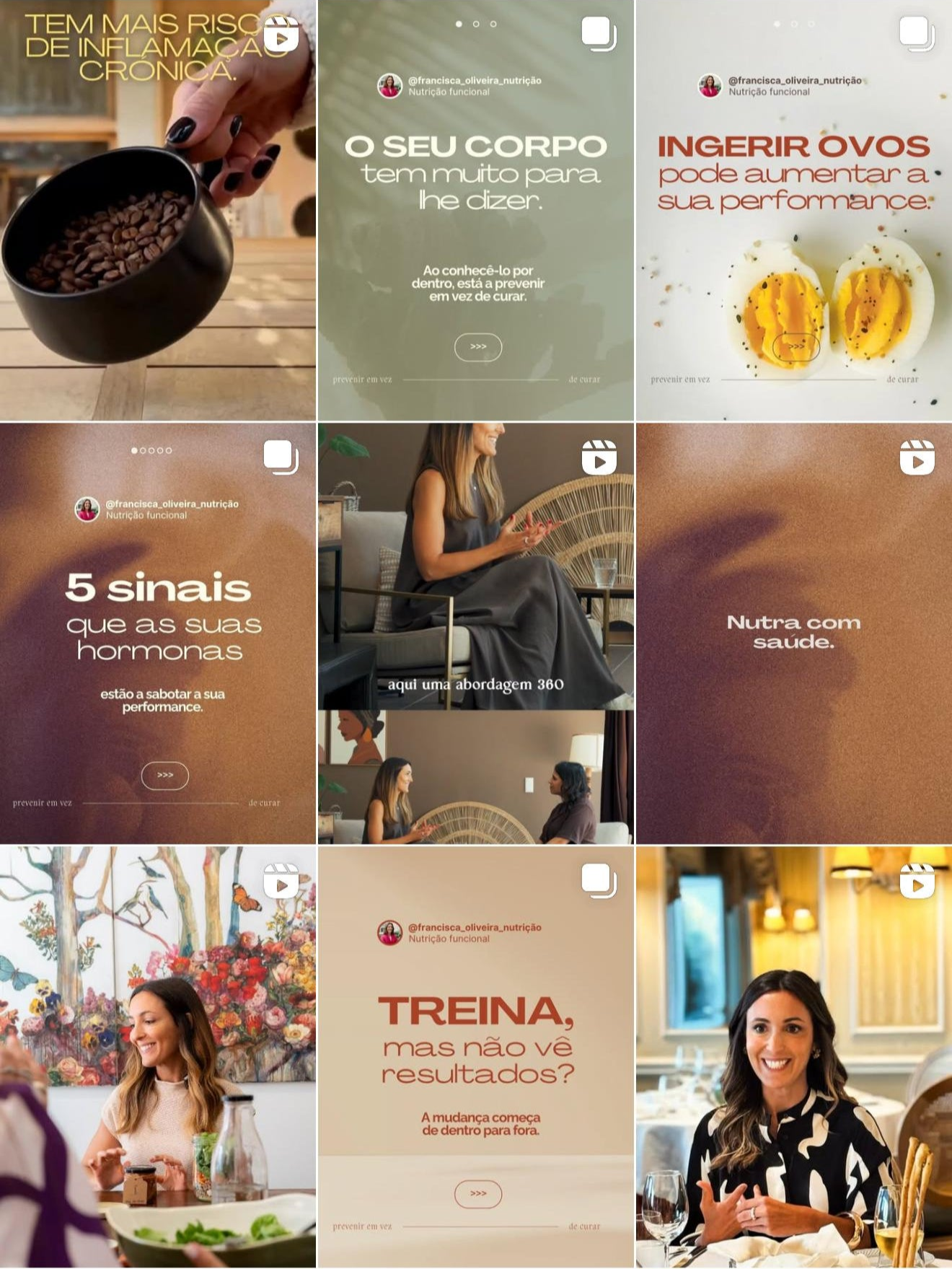Open the 'Ingerir ovos' post

point(793,209)
